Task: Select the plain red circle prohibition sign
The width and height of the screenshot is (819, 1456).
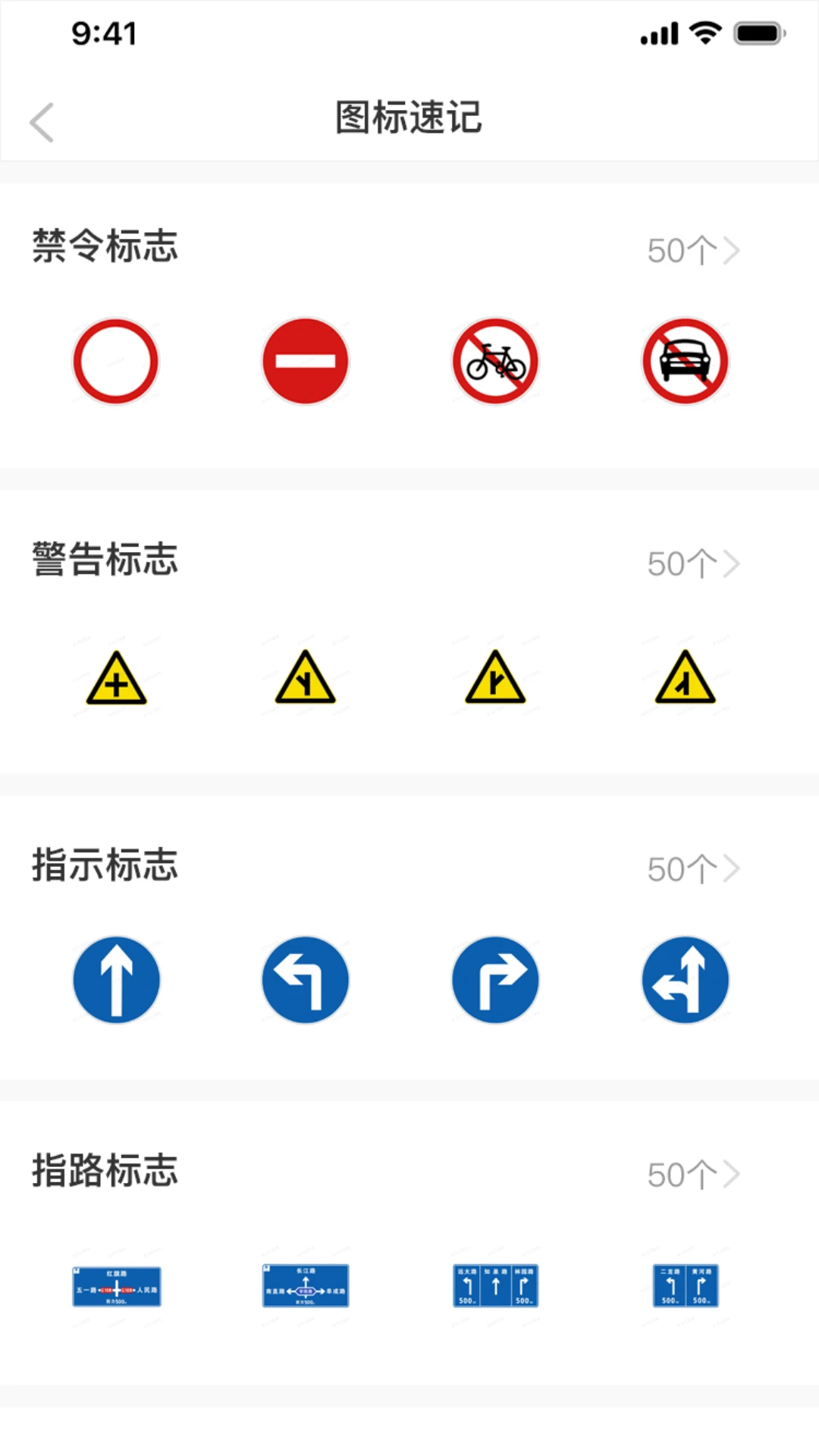Action: [116, 362]
